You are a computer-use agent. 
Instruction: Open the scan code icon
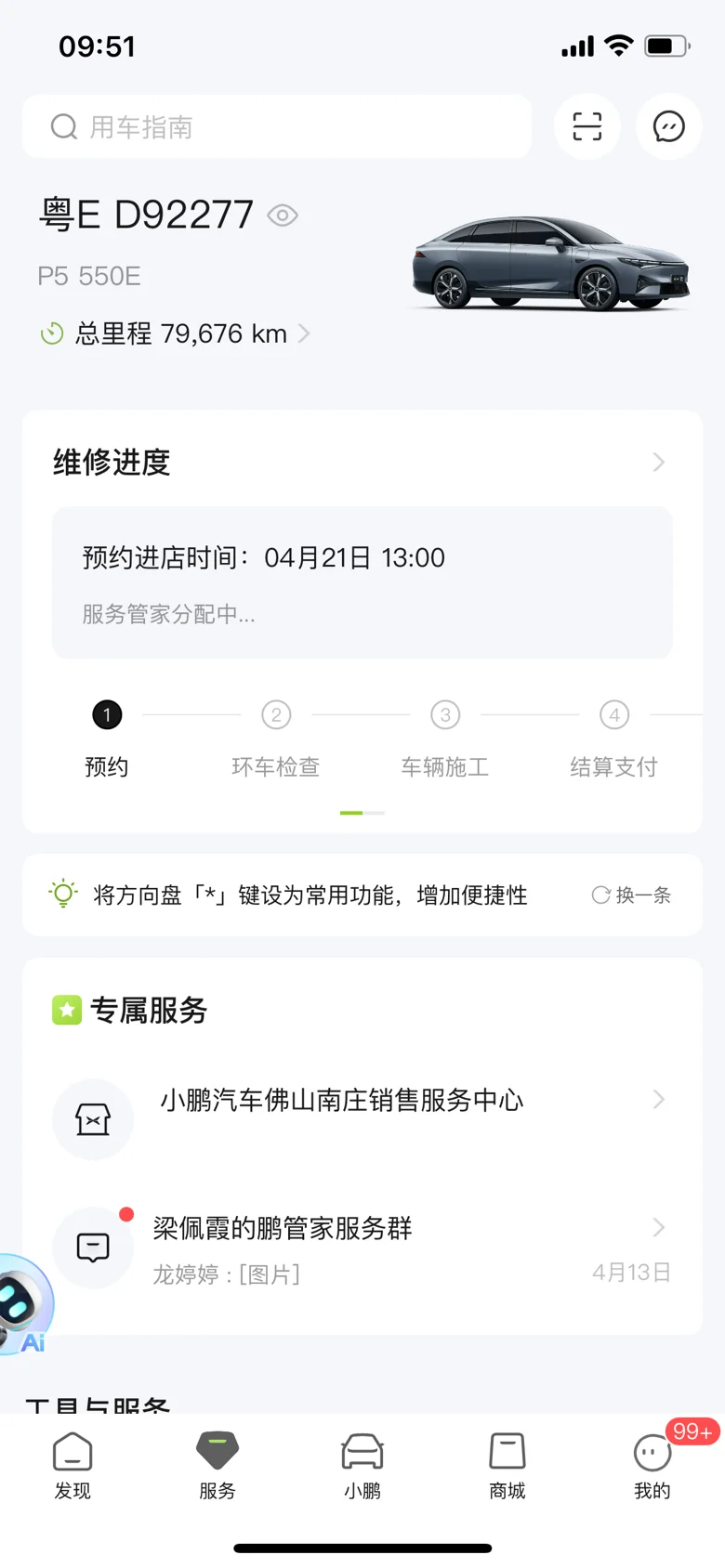(x=587, y=126)
